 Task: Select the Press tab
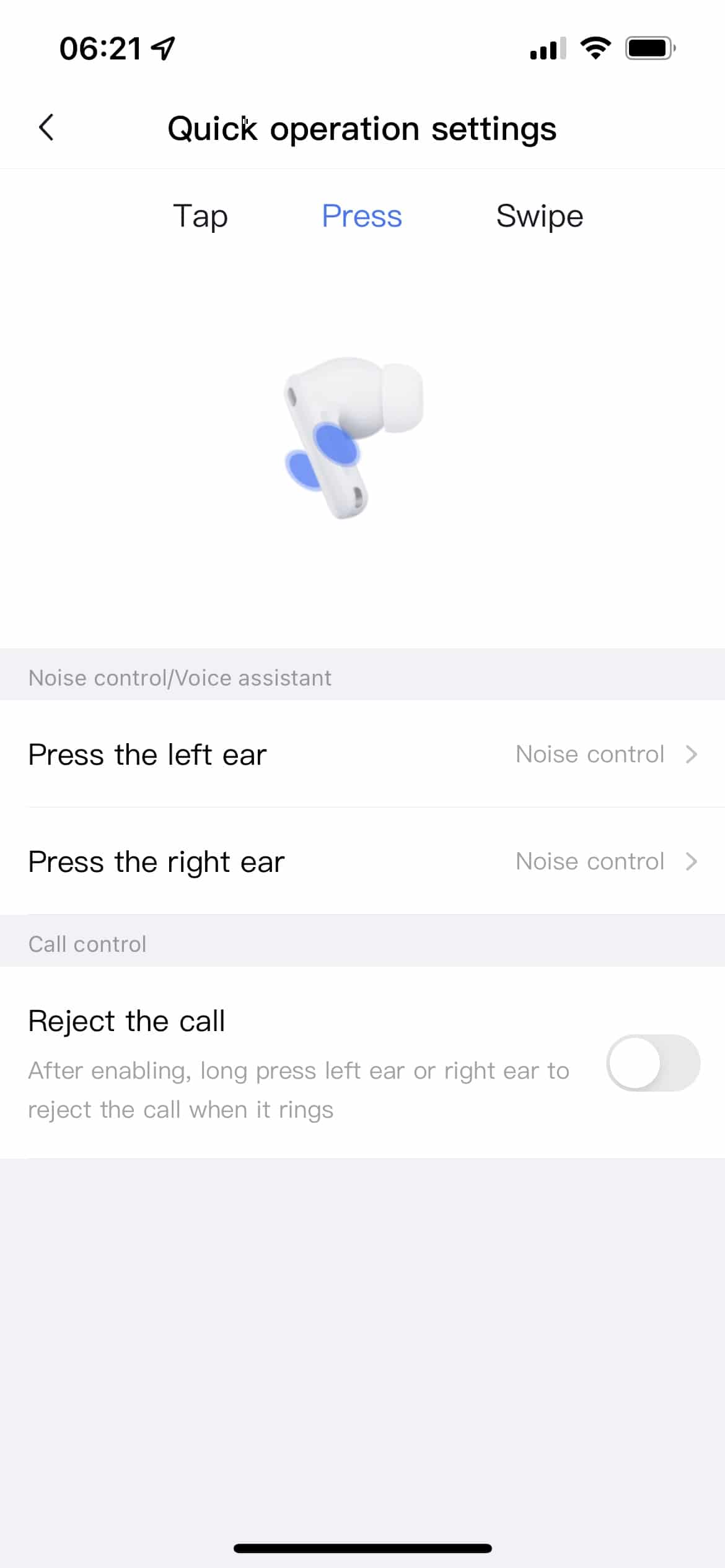362,216
